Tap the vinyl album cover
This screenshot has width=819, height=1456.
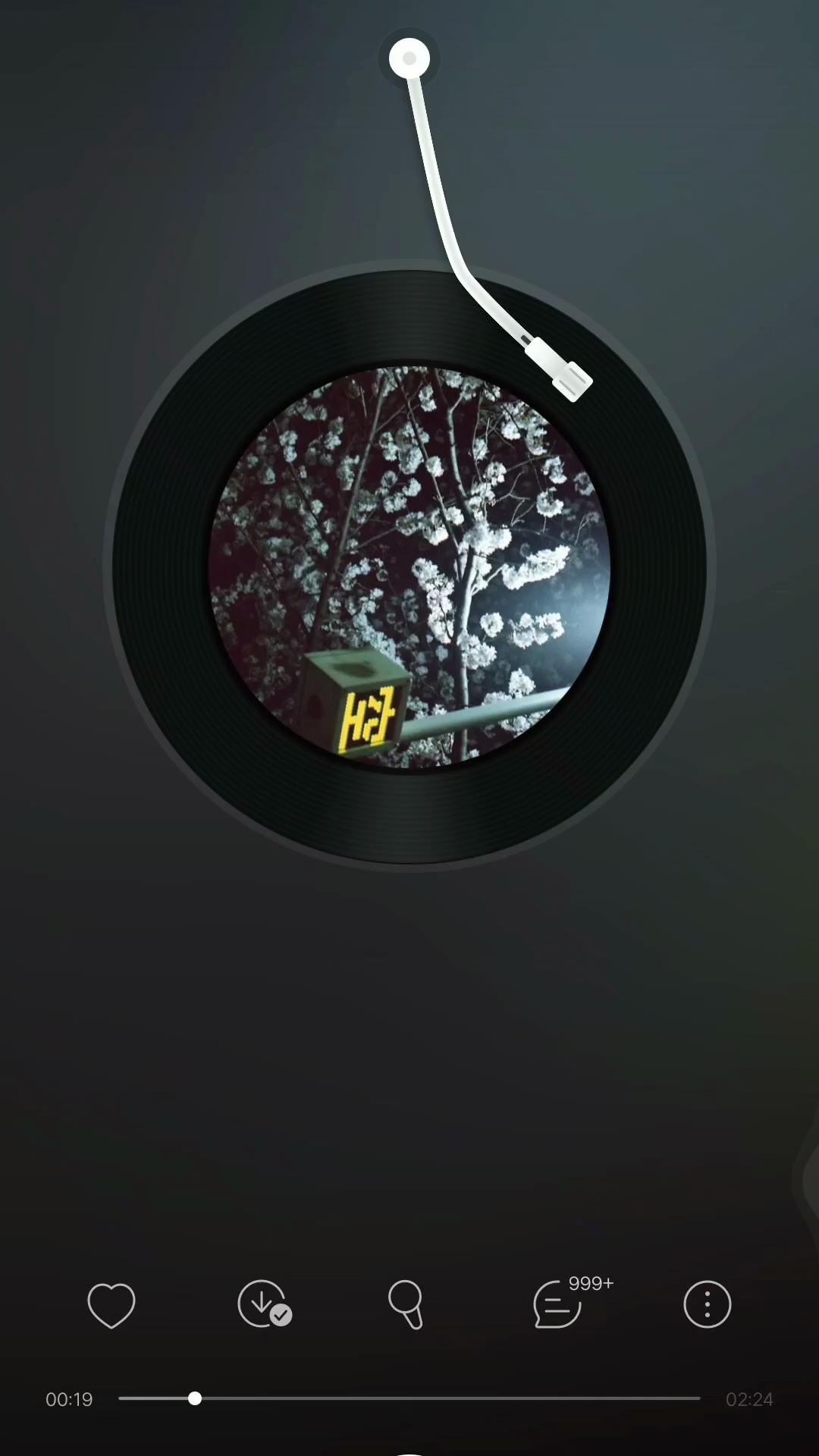tap(409, 567)
